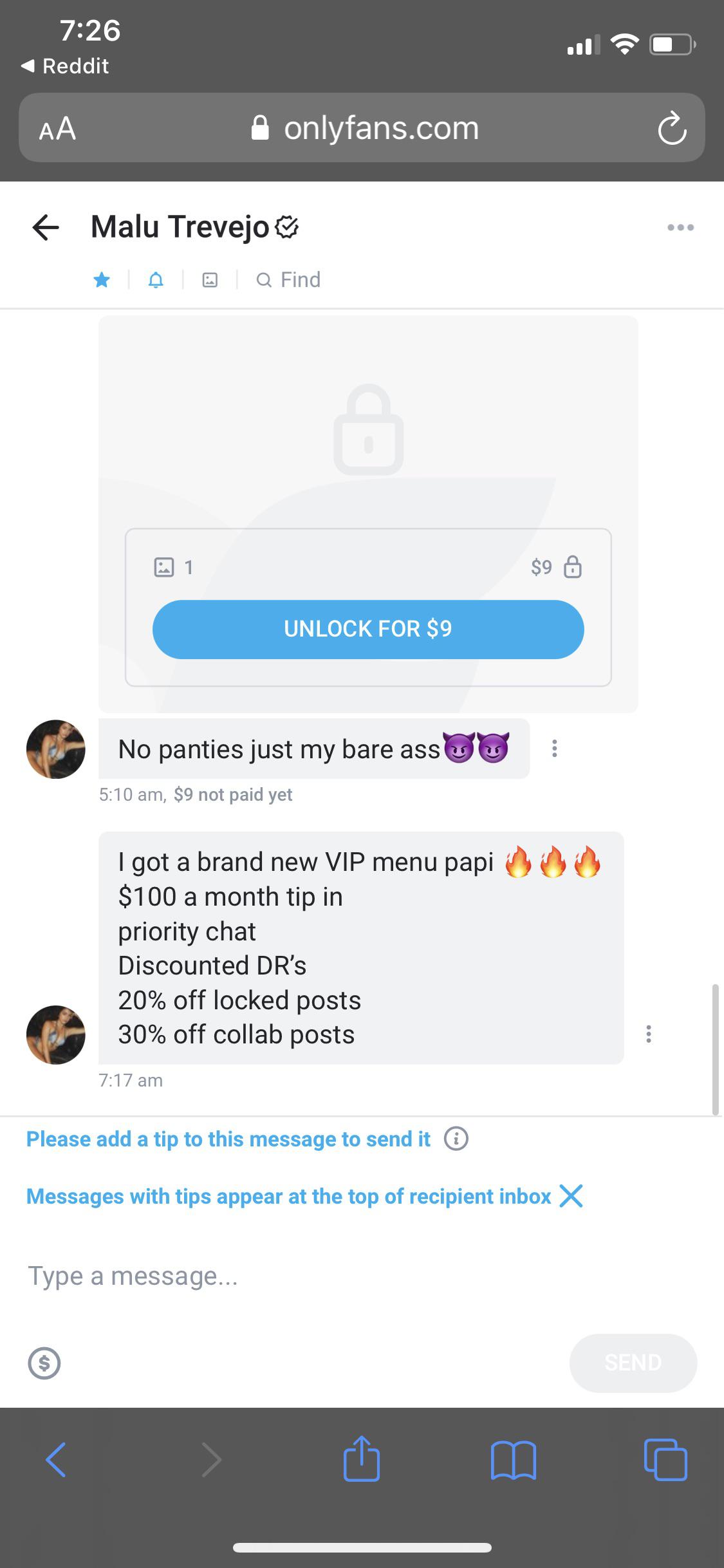
Task: Toggle chat notifications bell
Action: pos(156,280)
